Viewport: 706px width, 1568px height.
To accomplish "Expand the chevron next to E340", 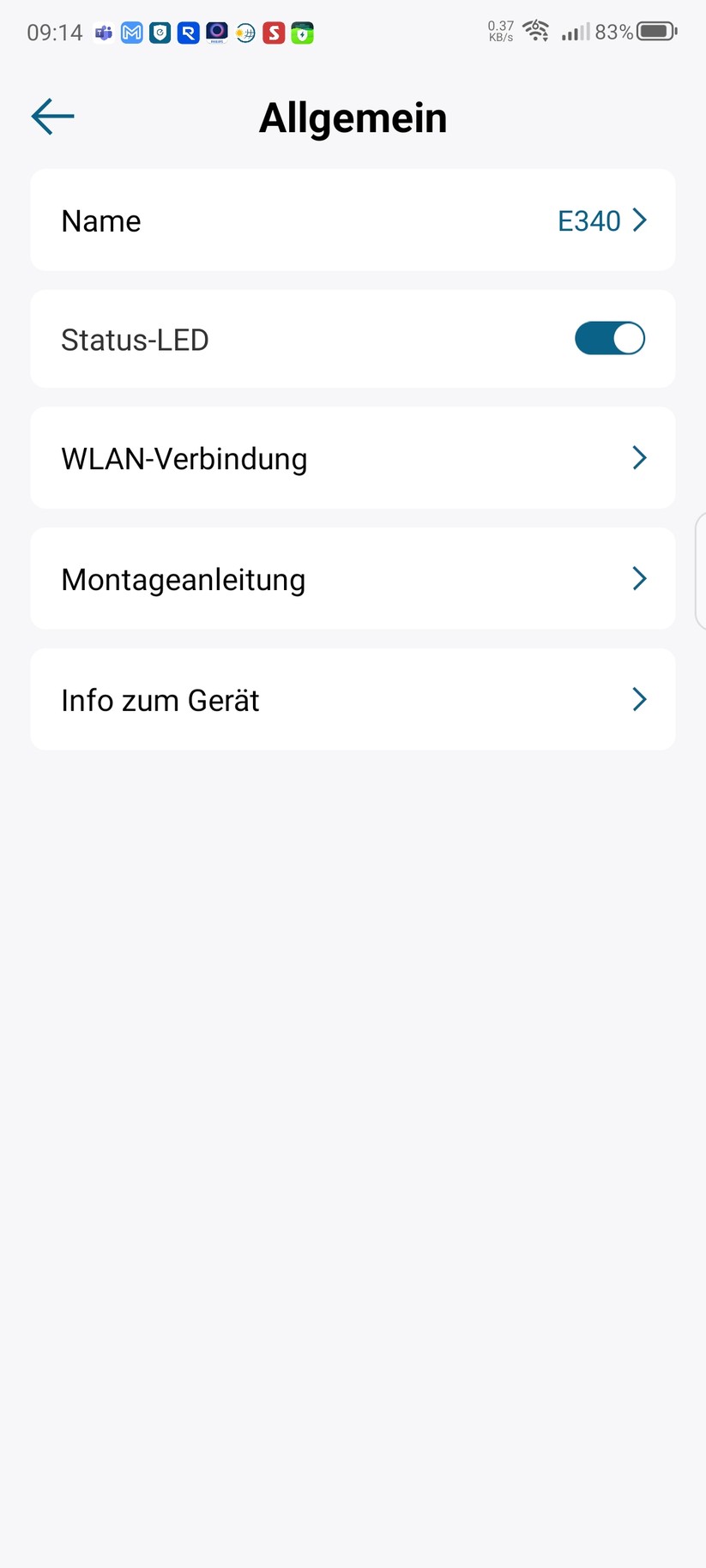I will 638,220.
